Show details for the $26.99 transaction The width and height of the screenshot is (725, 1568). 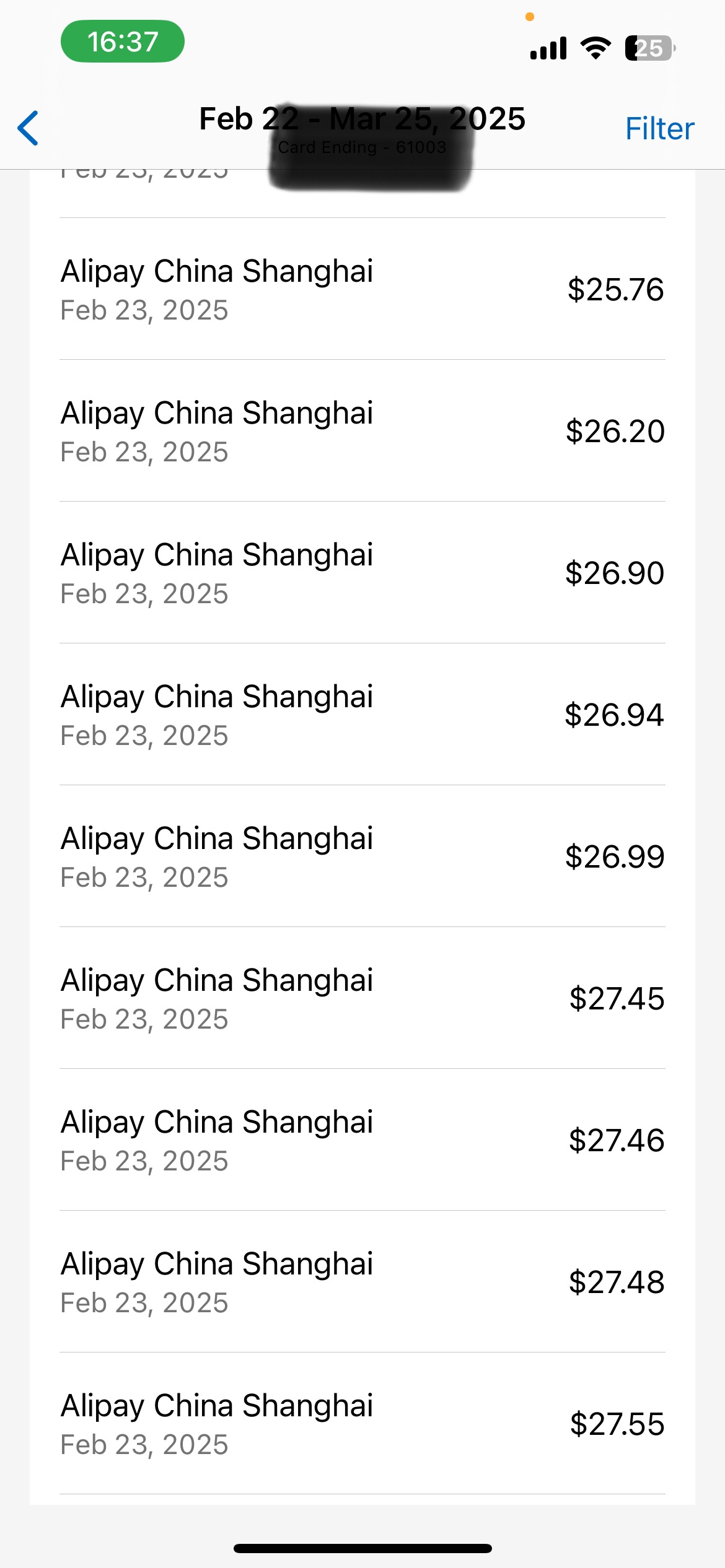pos(362,856)
